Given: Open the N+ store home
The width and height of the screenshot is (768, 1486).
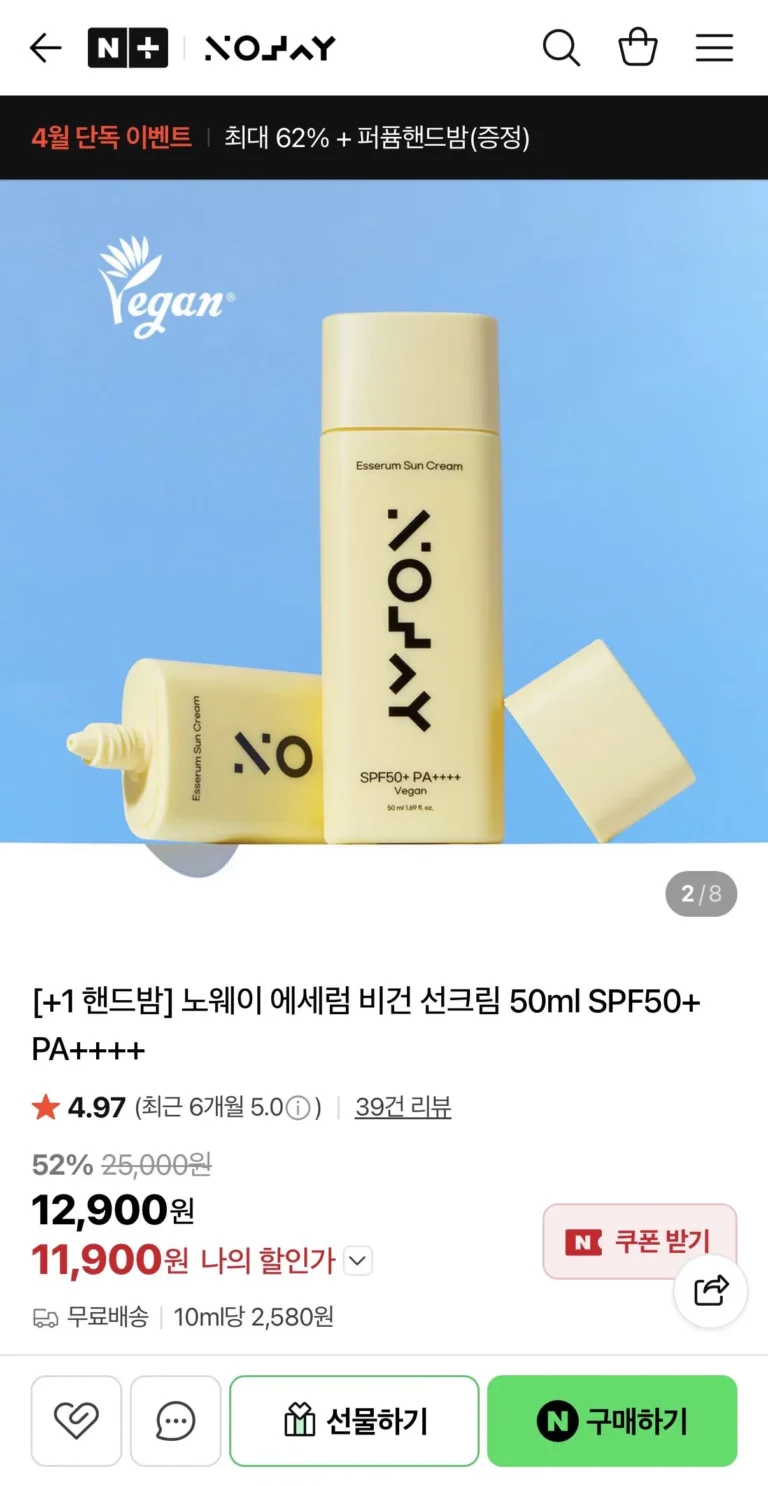Looking at the screenshot, I should coord(127,48).
